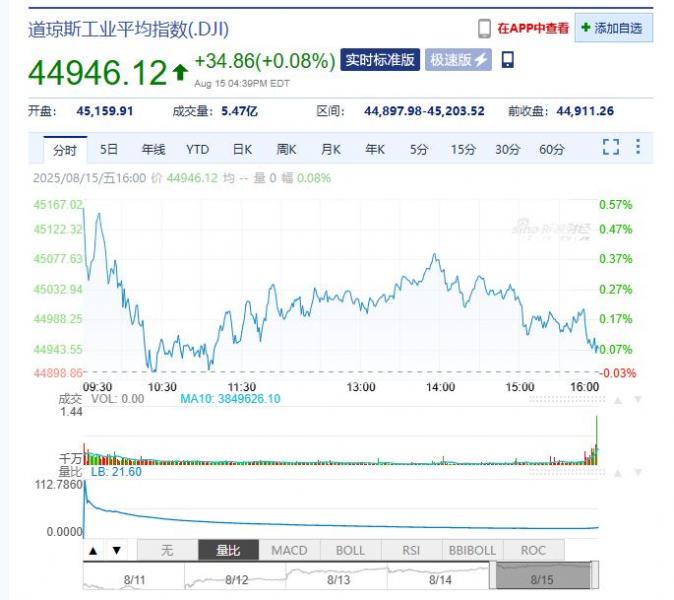Screen dimensions: 674x600
Task: Show the 周K candlestick chart
Action: coord(287,150)
